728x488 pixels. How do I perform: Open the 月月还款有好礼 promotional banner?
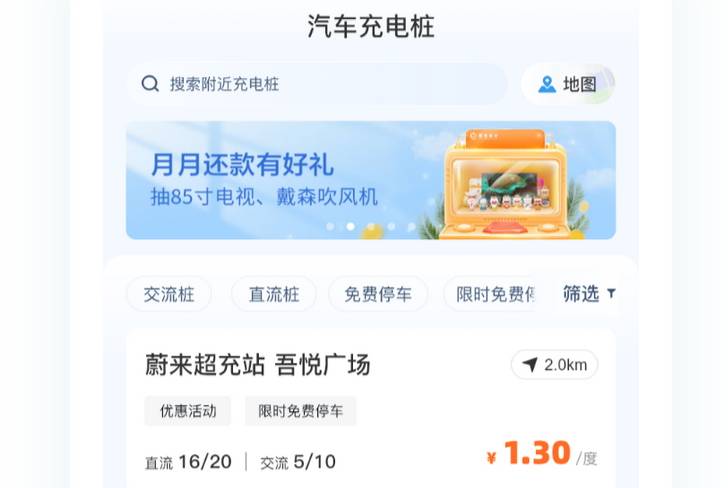pos(370,180)
